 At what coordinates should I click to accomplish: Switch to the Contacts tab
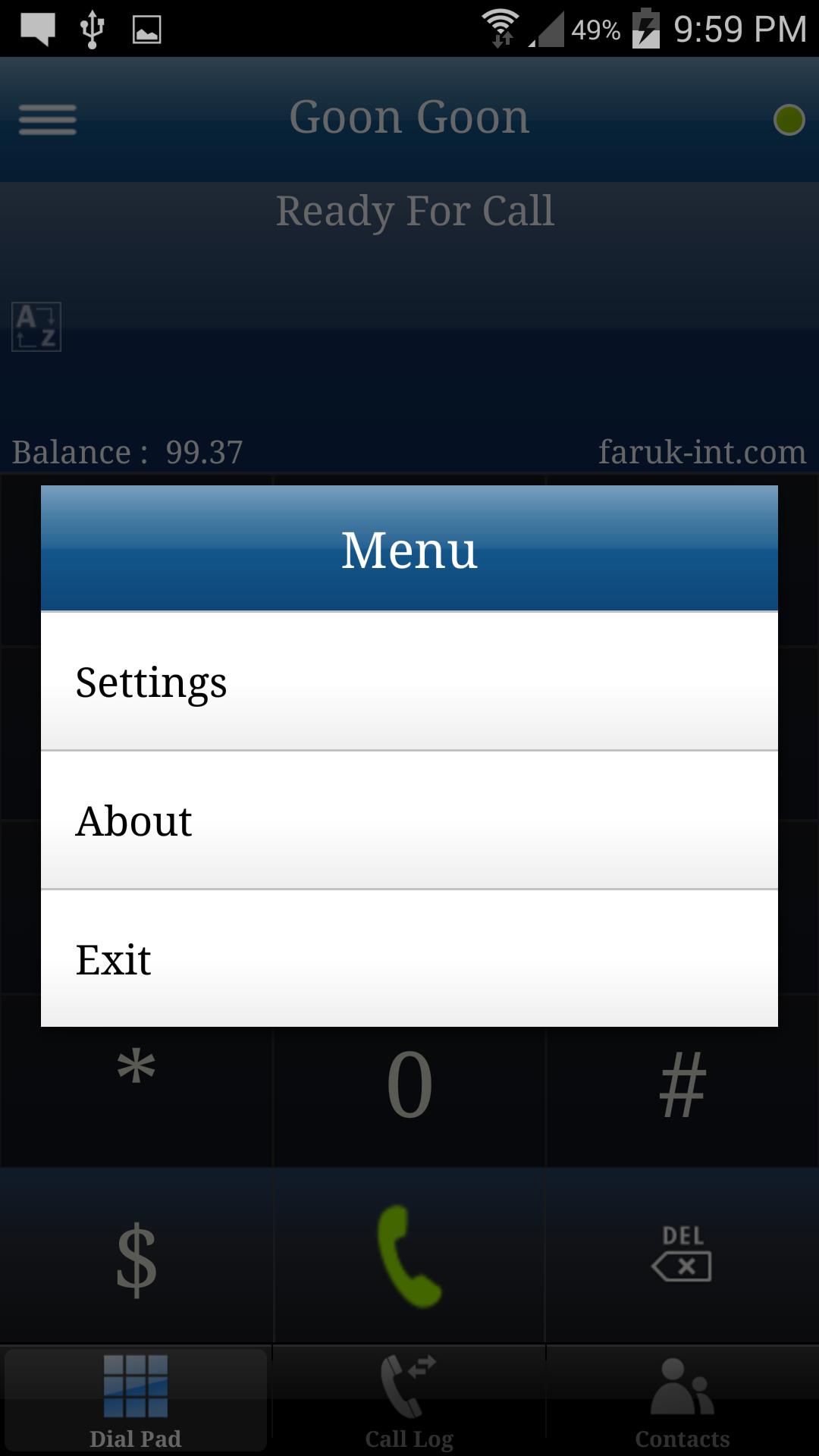[x=682, y=1401]
